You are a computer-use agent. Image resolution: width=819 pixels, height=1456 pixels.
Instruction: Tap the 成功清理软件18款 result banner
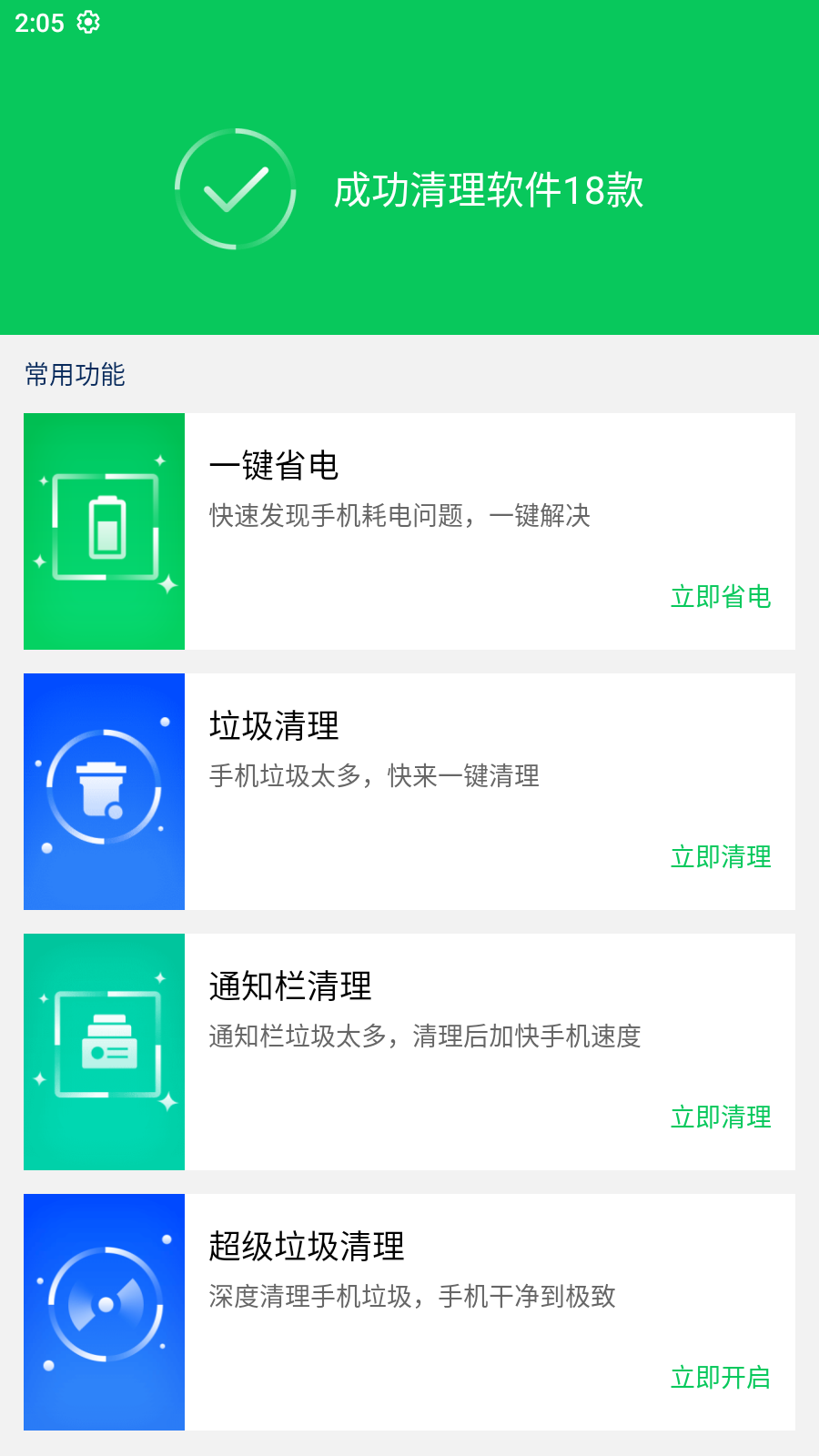click(488, 191)
